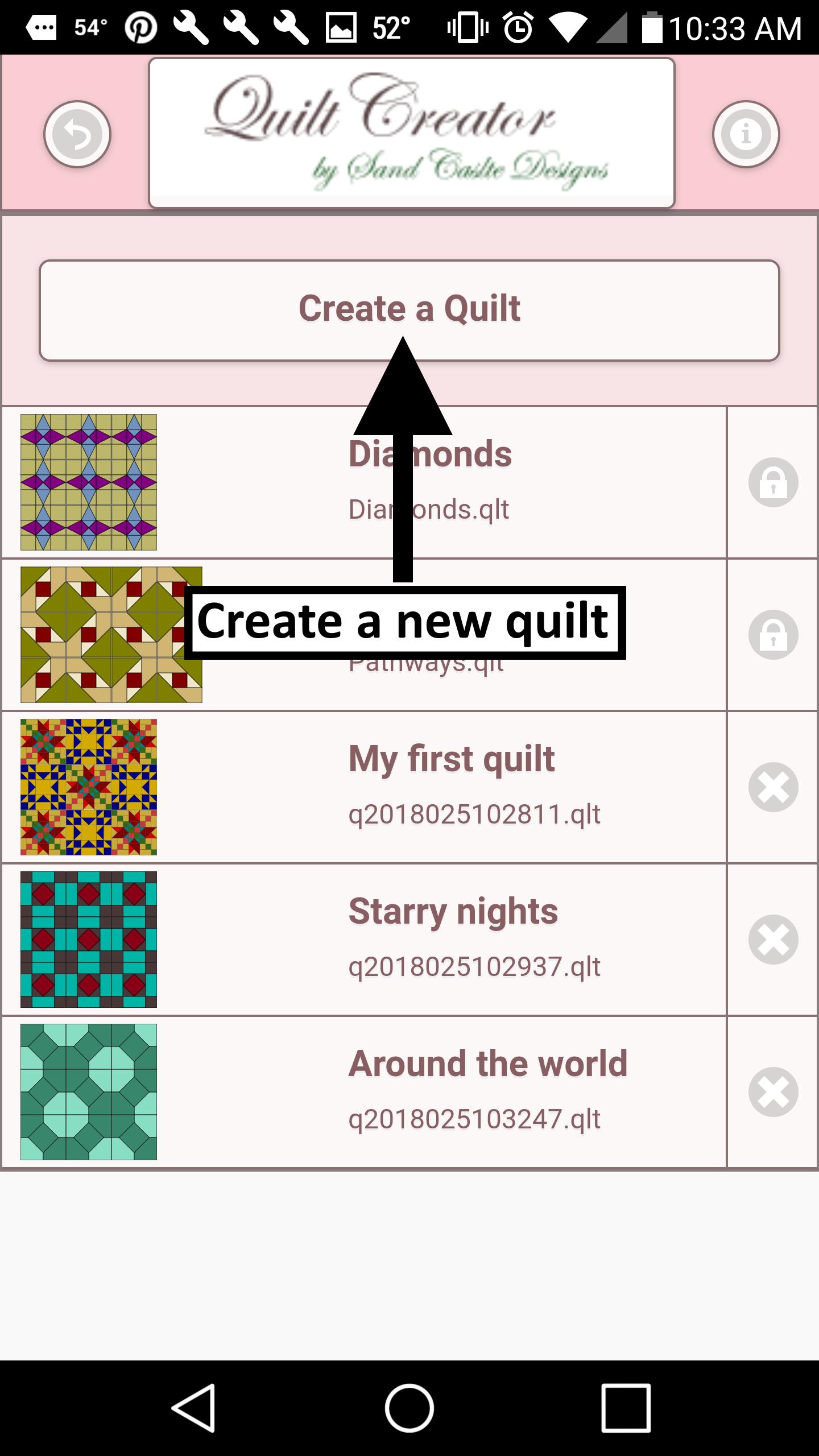Open the Starry nights quilt
Viewport: 819px width, 1456px height.
[364, 940]
